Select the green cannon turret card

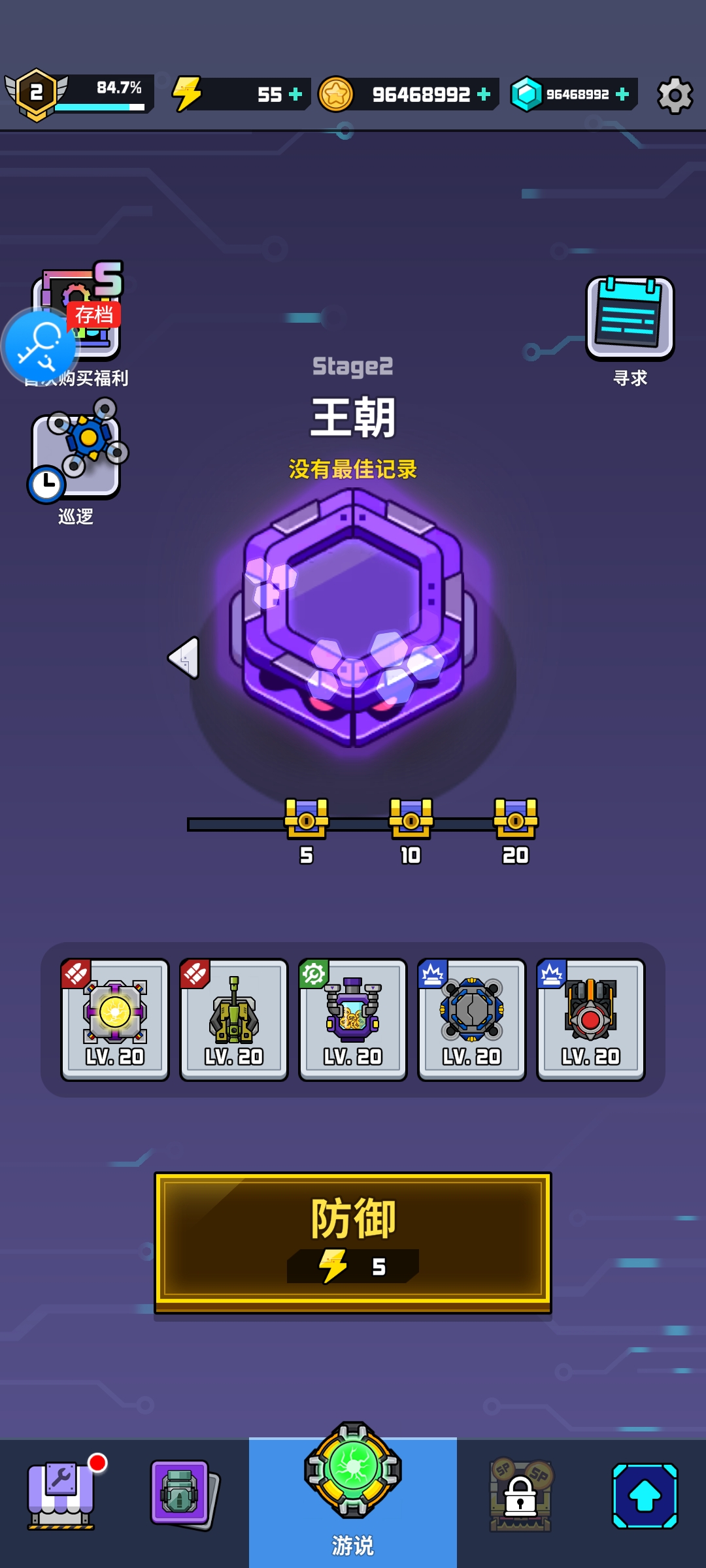point(234,1019)
